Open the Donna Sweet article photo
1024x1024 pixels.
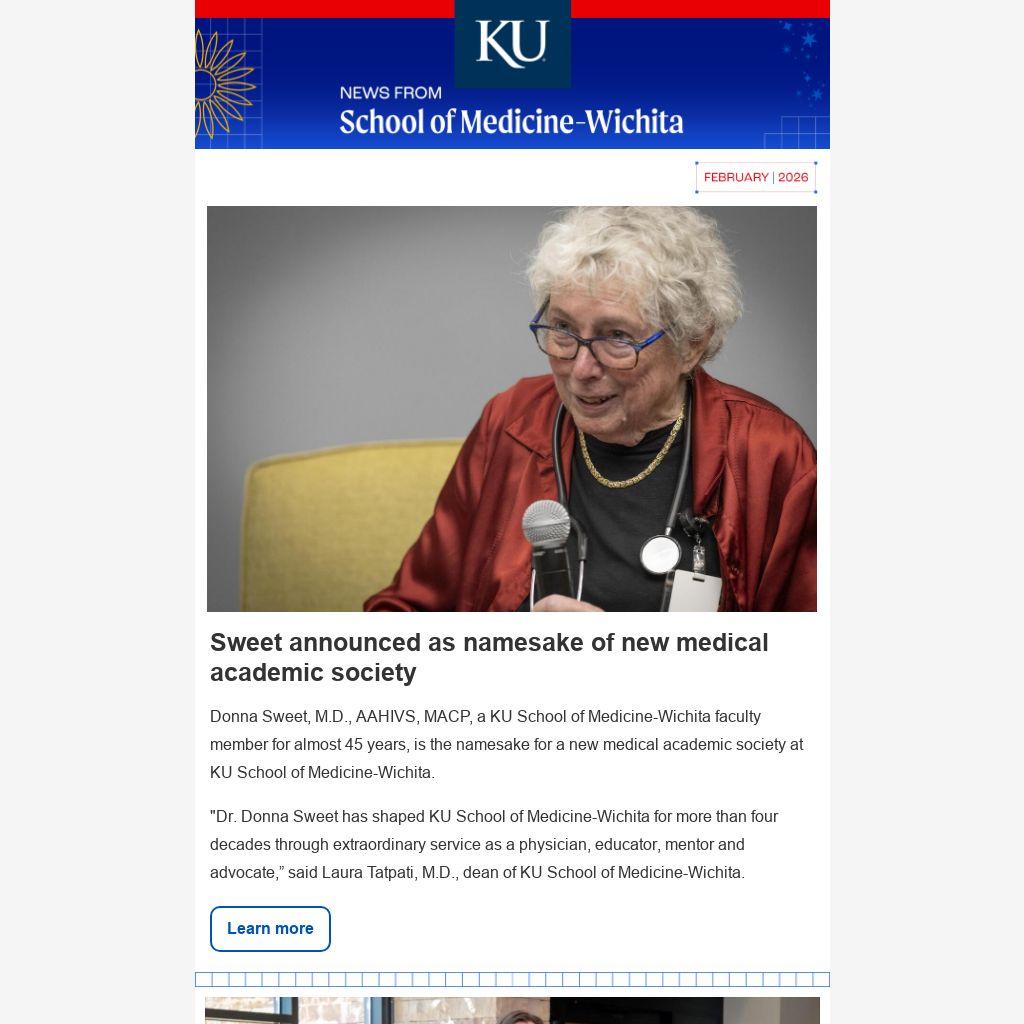pyautogui.click(x=511, y=408)
